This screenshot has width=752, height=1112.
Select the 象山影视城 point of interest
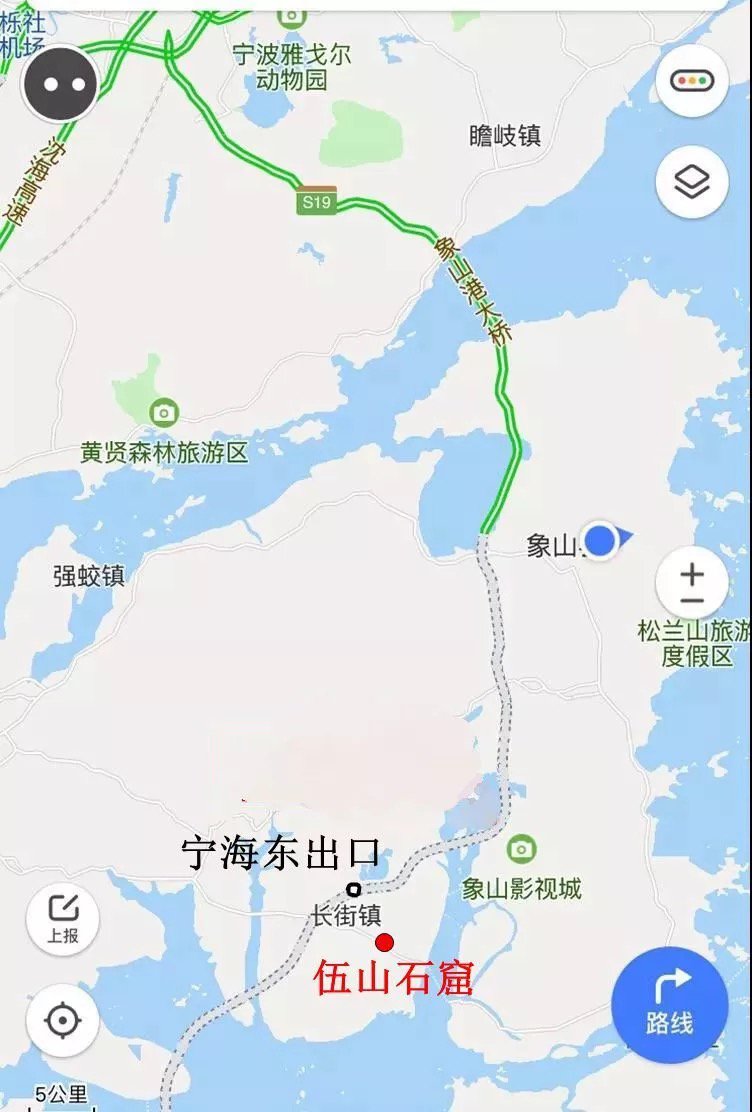(521, 849)
